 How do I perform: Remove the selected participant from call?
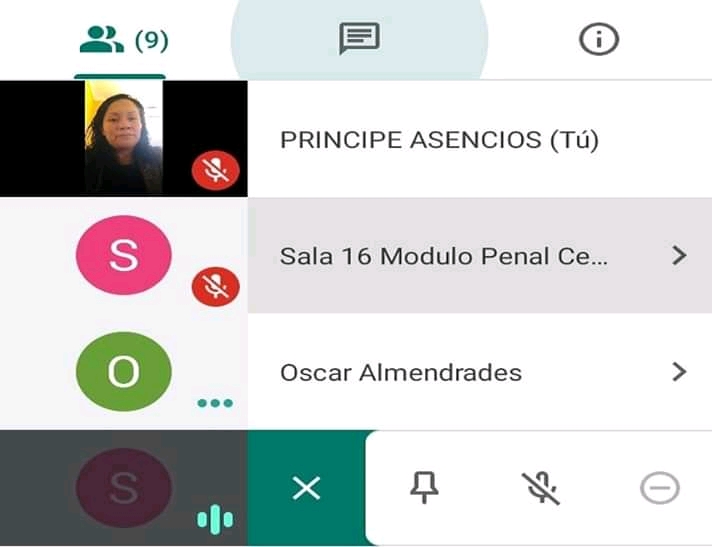pyautogui.click(x=659, y=488)
